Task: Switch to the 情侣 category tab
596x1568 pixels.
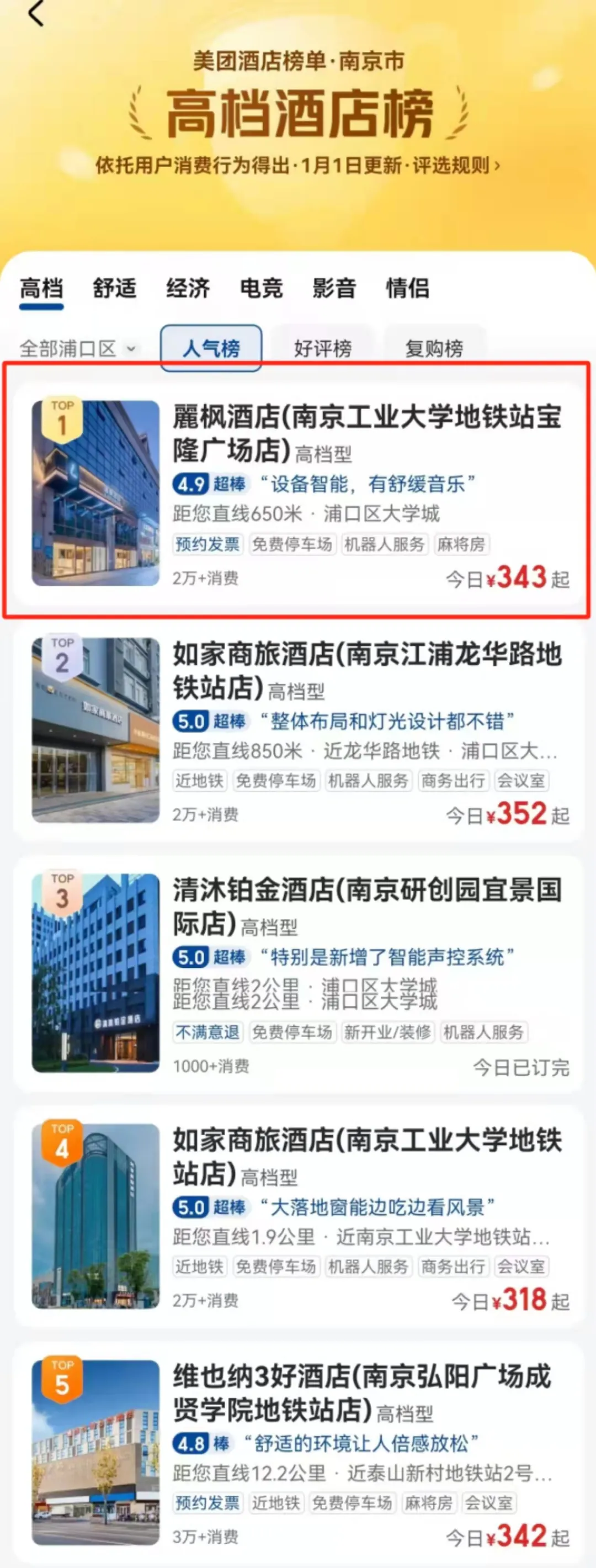Action: coord(408,289)
